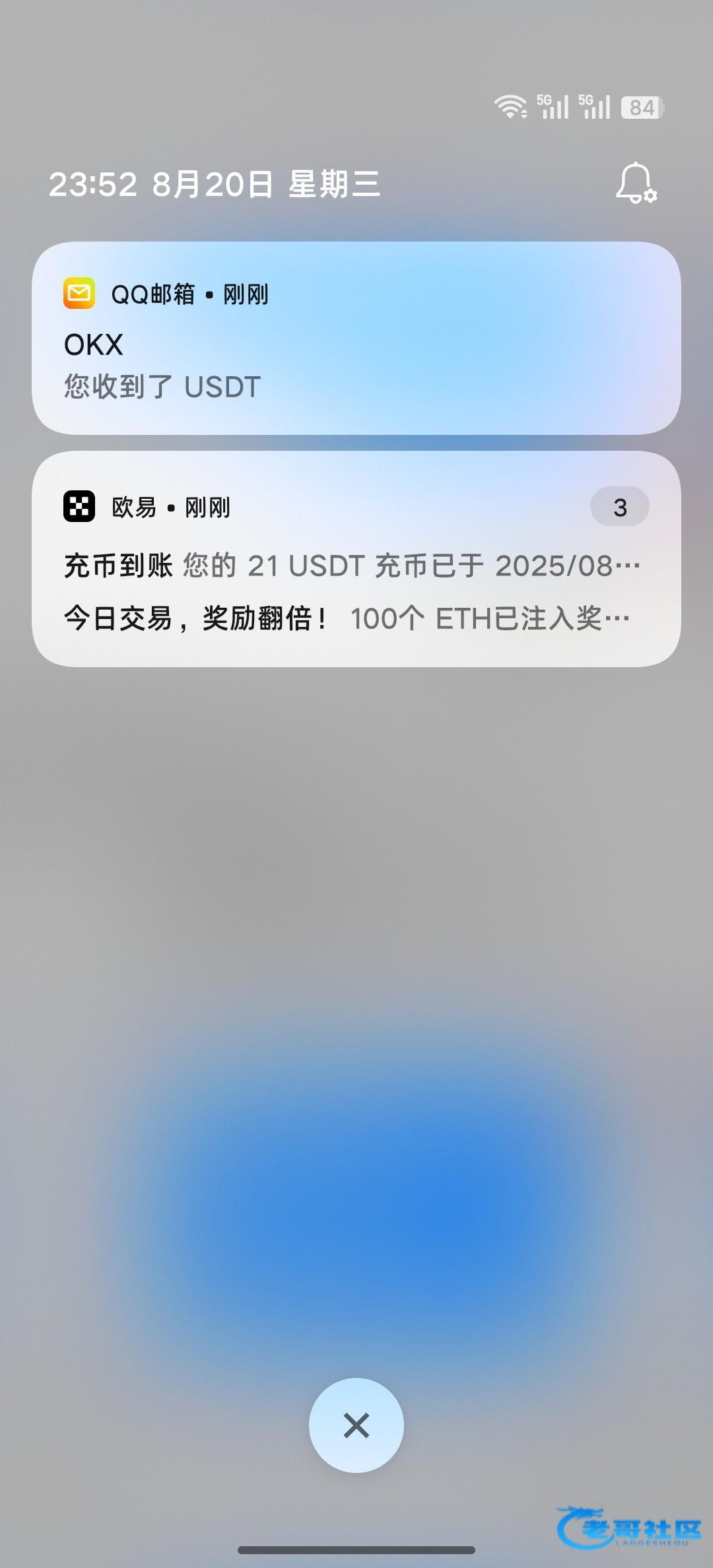The image size is (713, 1568).
Task: Clear all notifications with X button
Action: [x=356, y=1425]
